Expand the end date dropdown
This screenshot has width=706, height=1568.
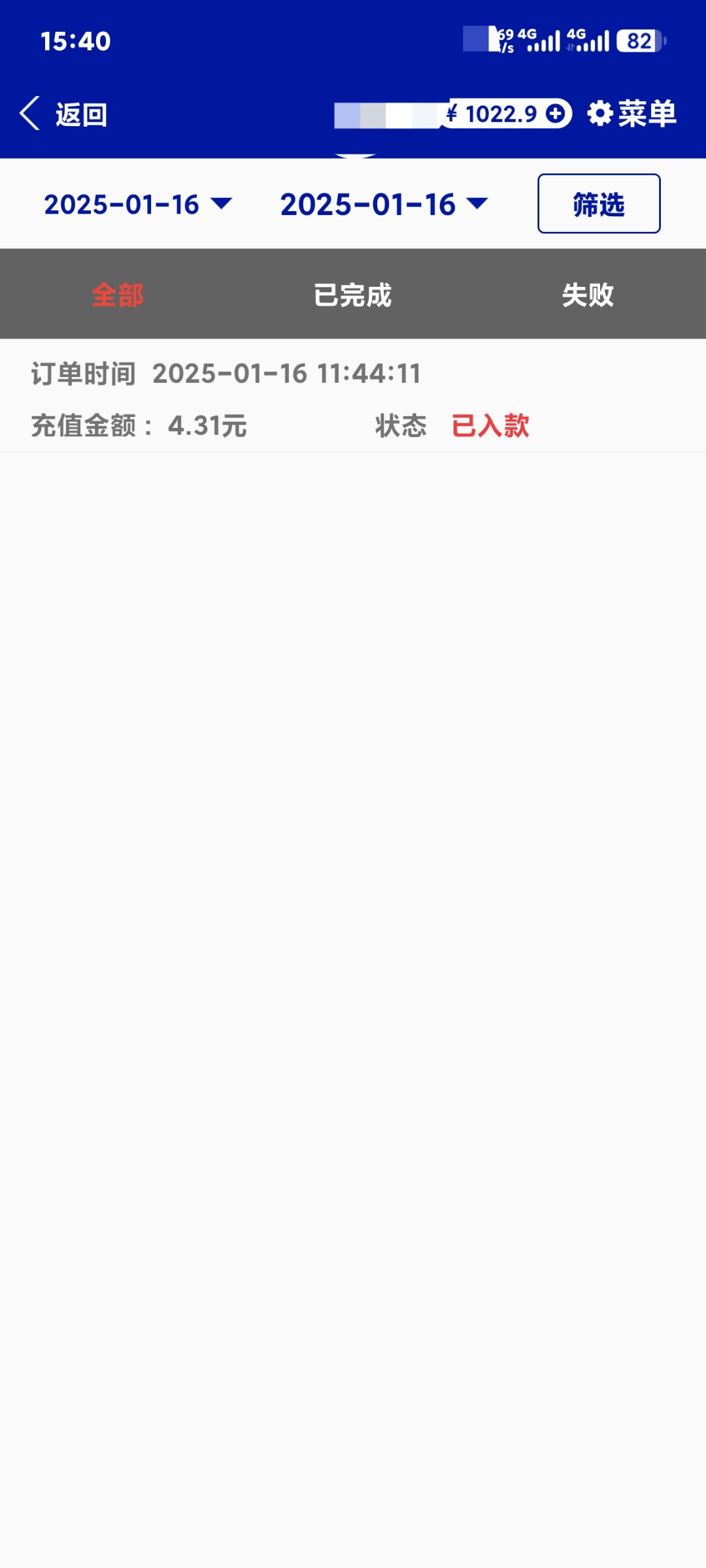coord(384,204)
